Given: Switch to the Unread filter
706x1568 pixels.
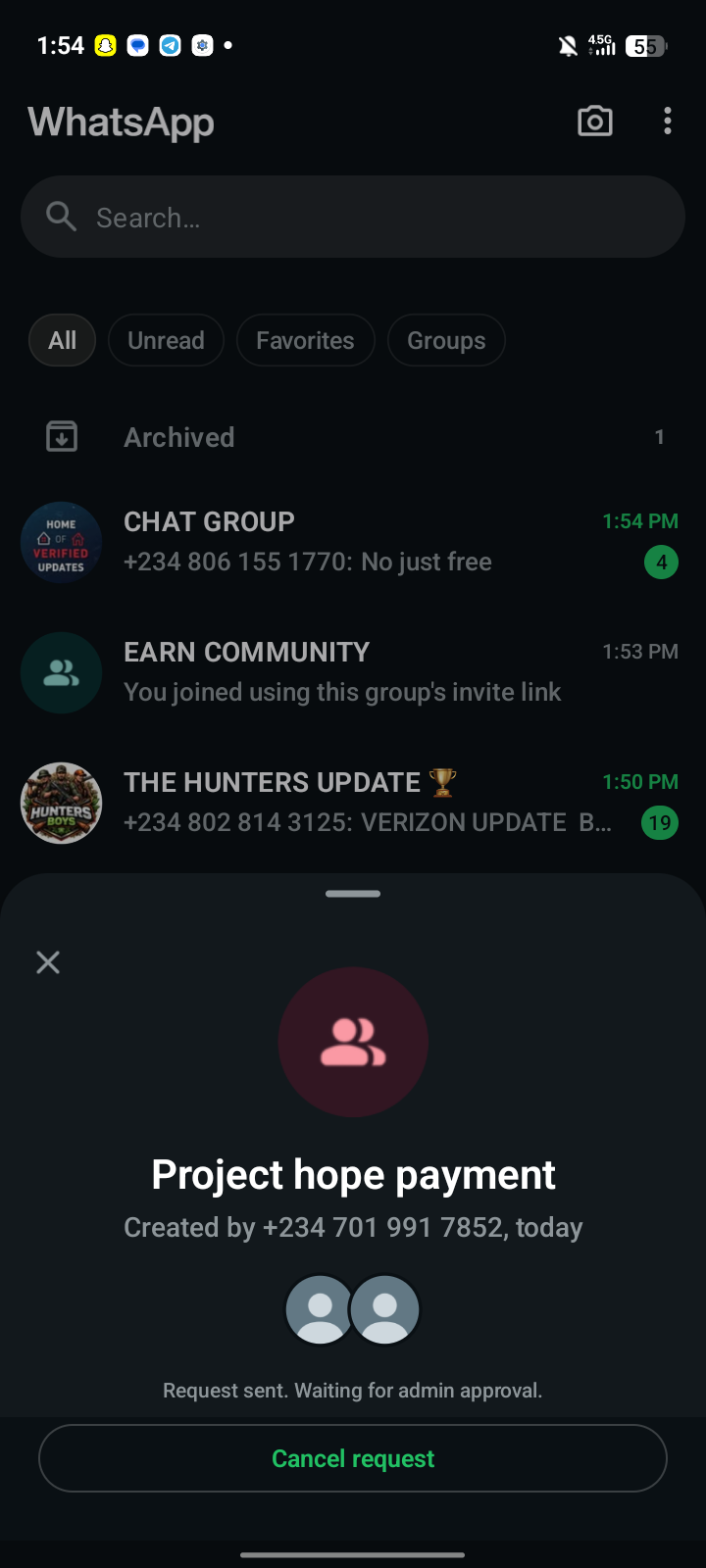Looking at the screenshot, I should coord(166,340).
